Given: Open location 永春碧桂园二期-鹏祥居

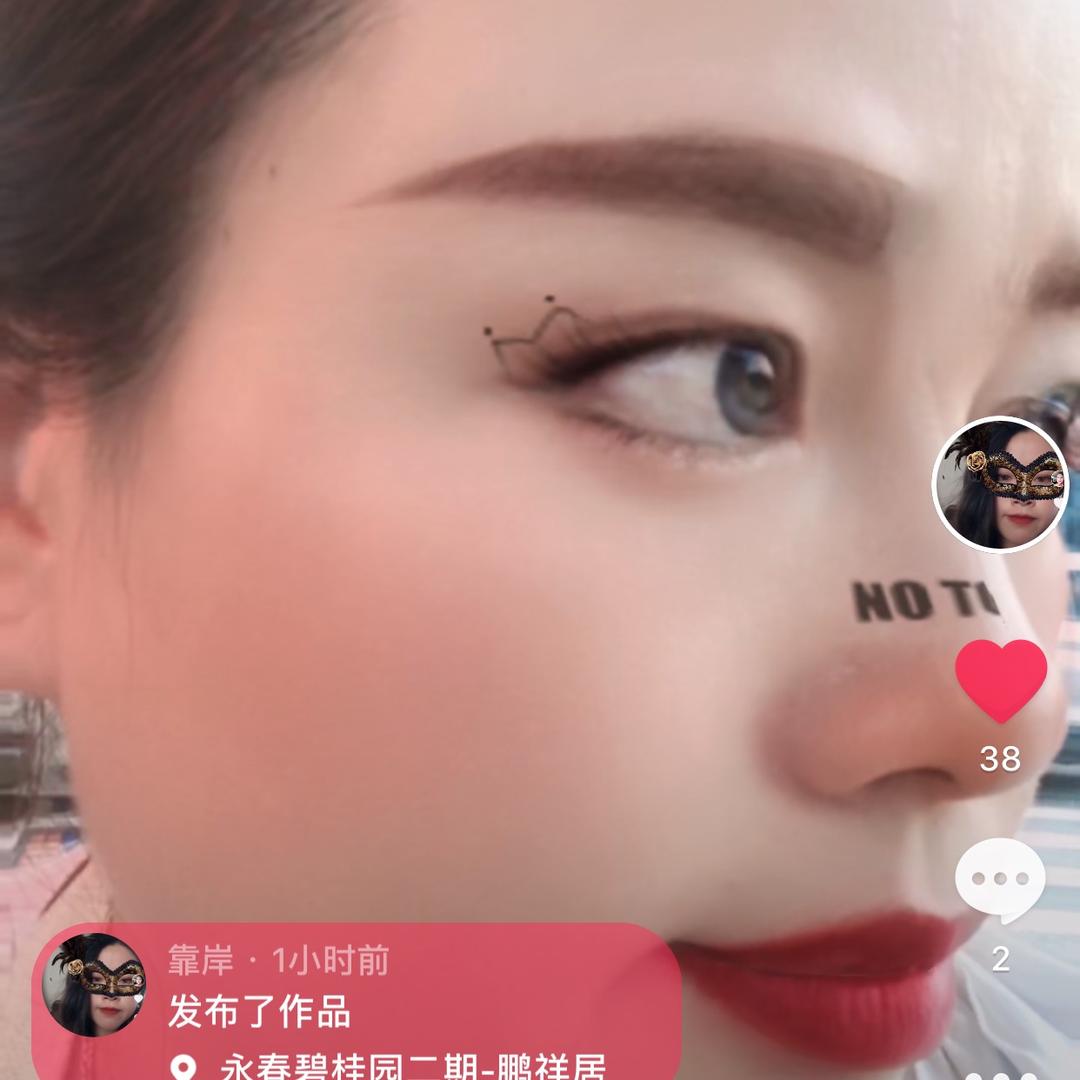Looking at the screenshot, I should [x=412, y=1066].
